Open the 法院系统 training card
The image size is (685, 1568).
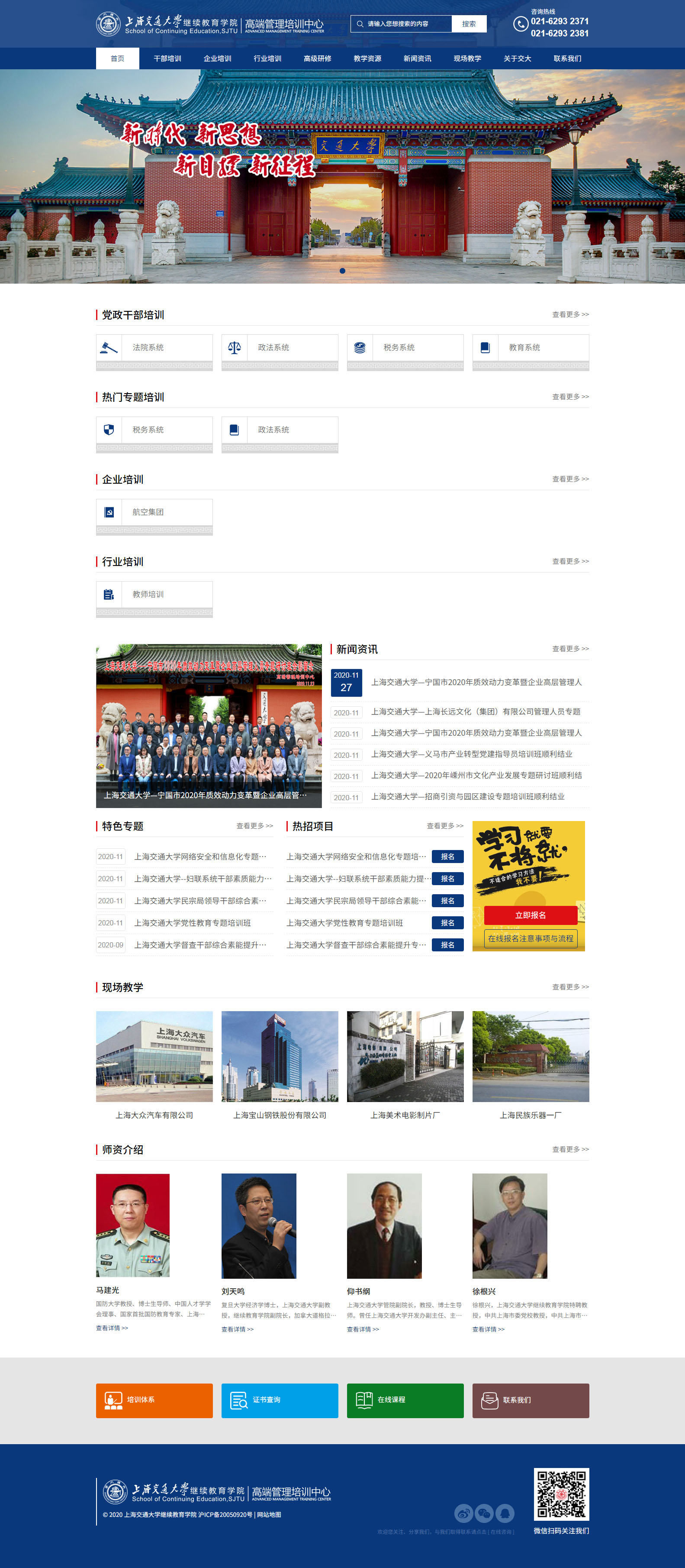point(154,348)
